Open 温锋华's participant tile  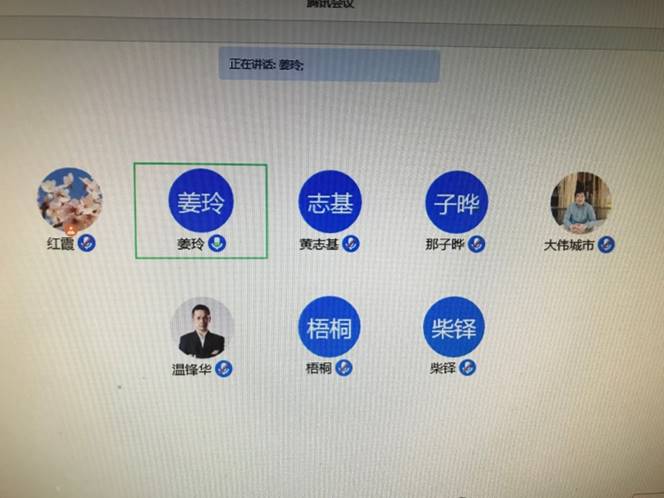201,328
